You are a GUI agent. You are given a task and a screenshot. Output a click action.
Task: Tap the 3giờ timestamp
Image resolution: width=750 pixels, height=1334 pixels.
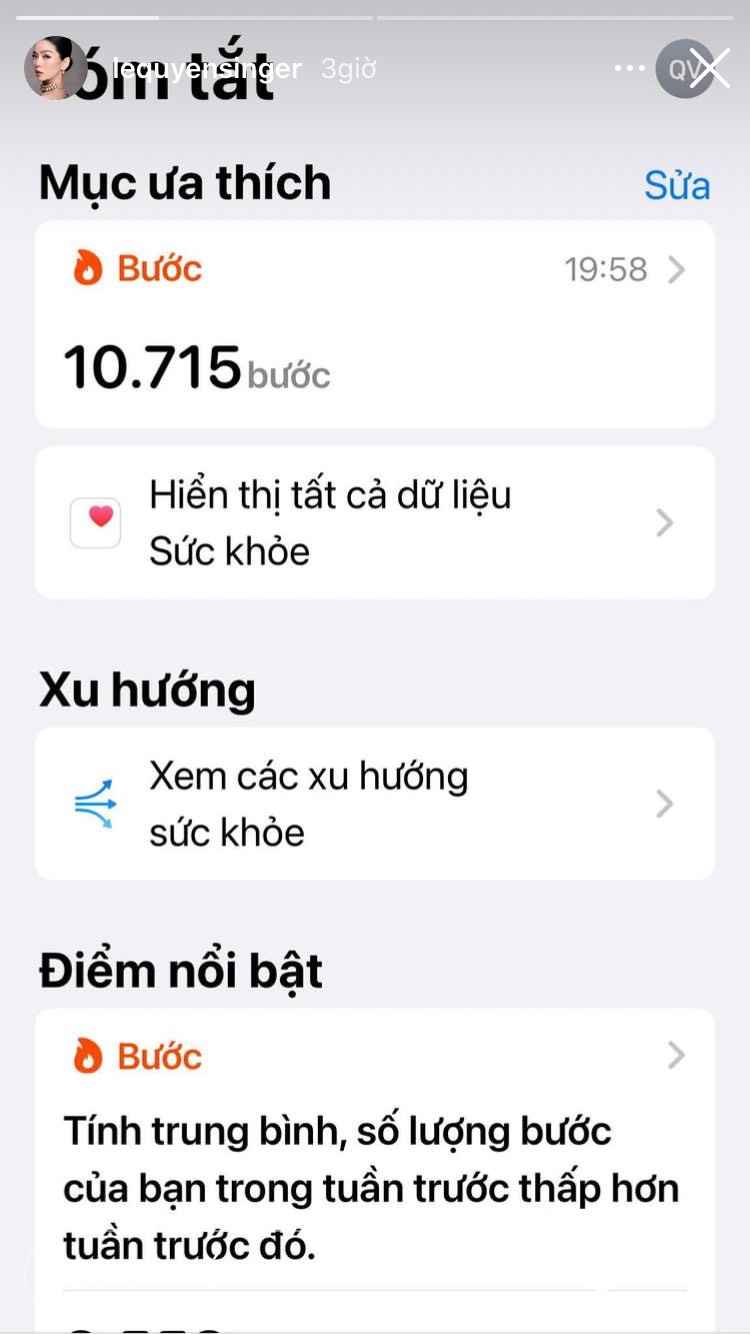click(349, 68)
